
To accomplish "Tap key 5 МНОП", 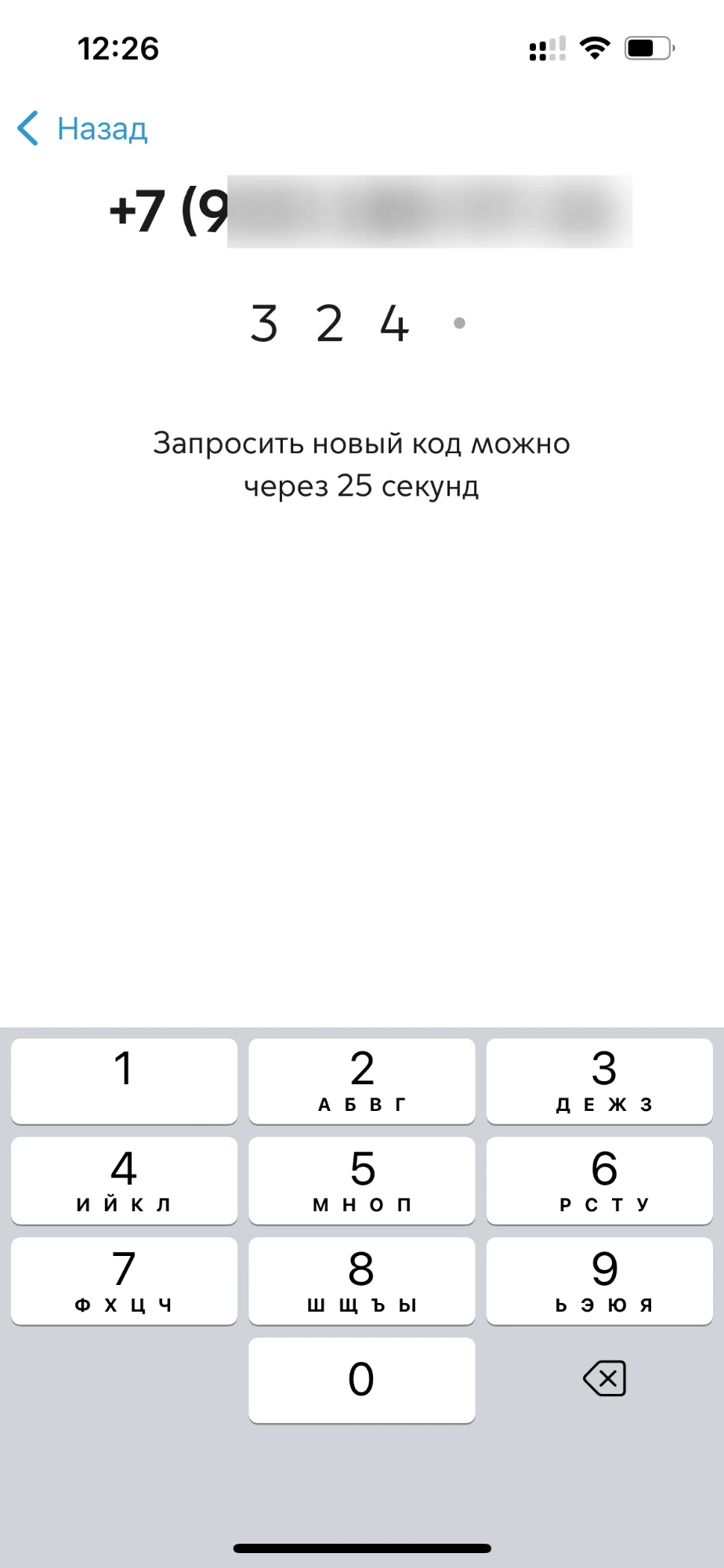I will tap(361, 1180).
